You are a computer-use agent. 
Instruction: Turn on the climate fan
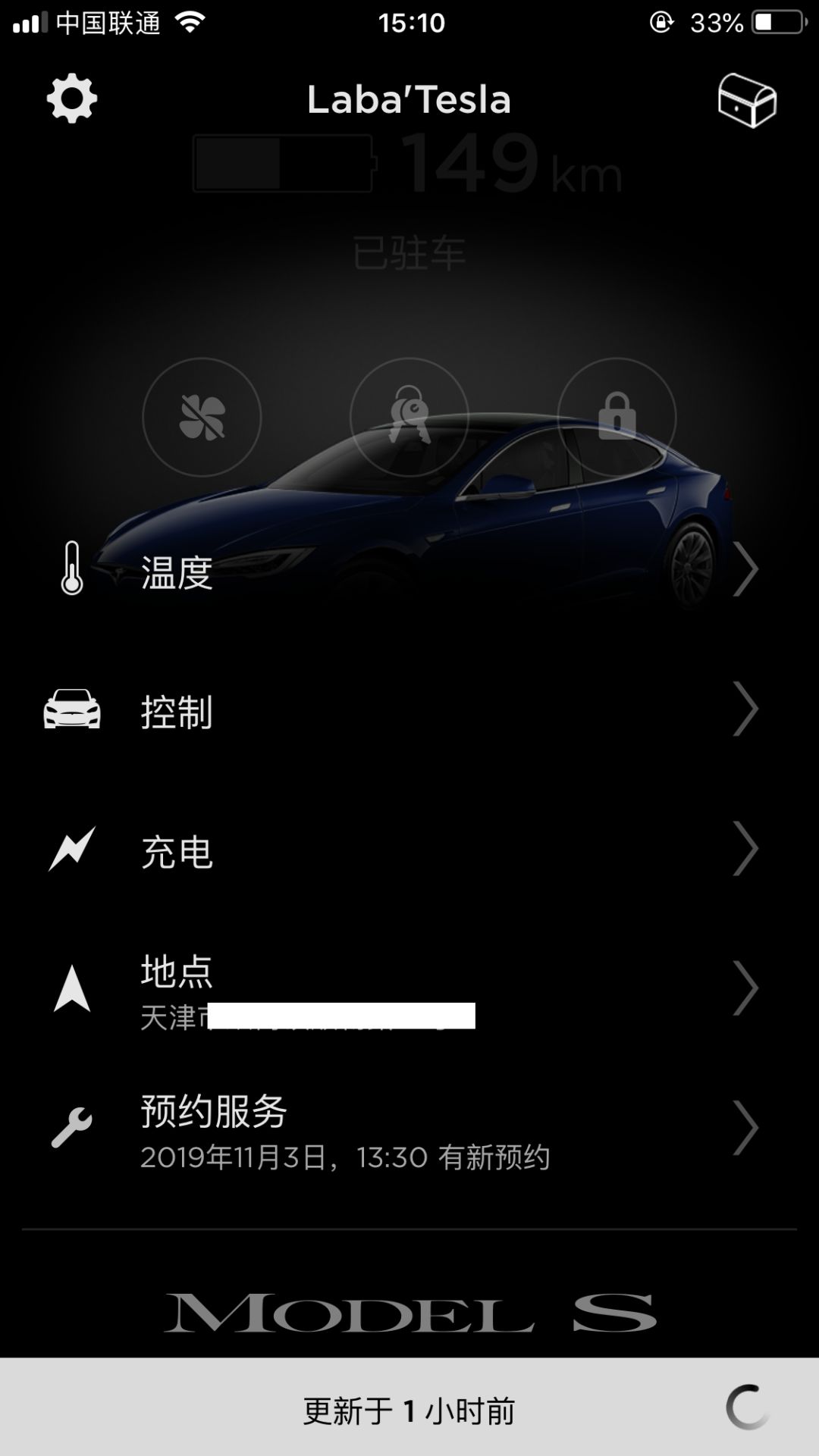coord(202,417)
